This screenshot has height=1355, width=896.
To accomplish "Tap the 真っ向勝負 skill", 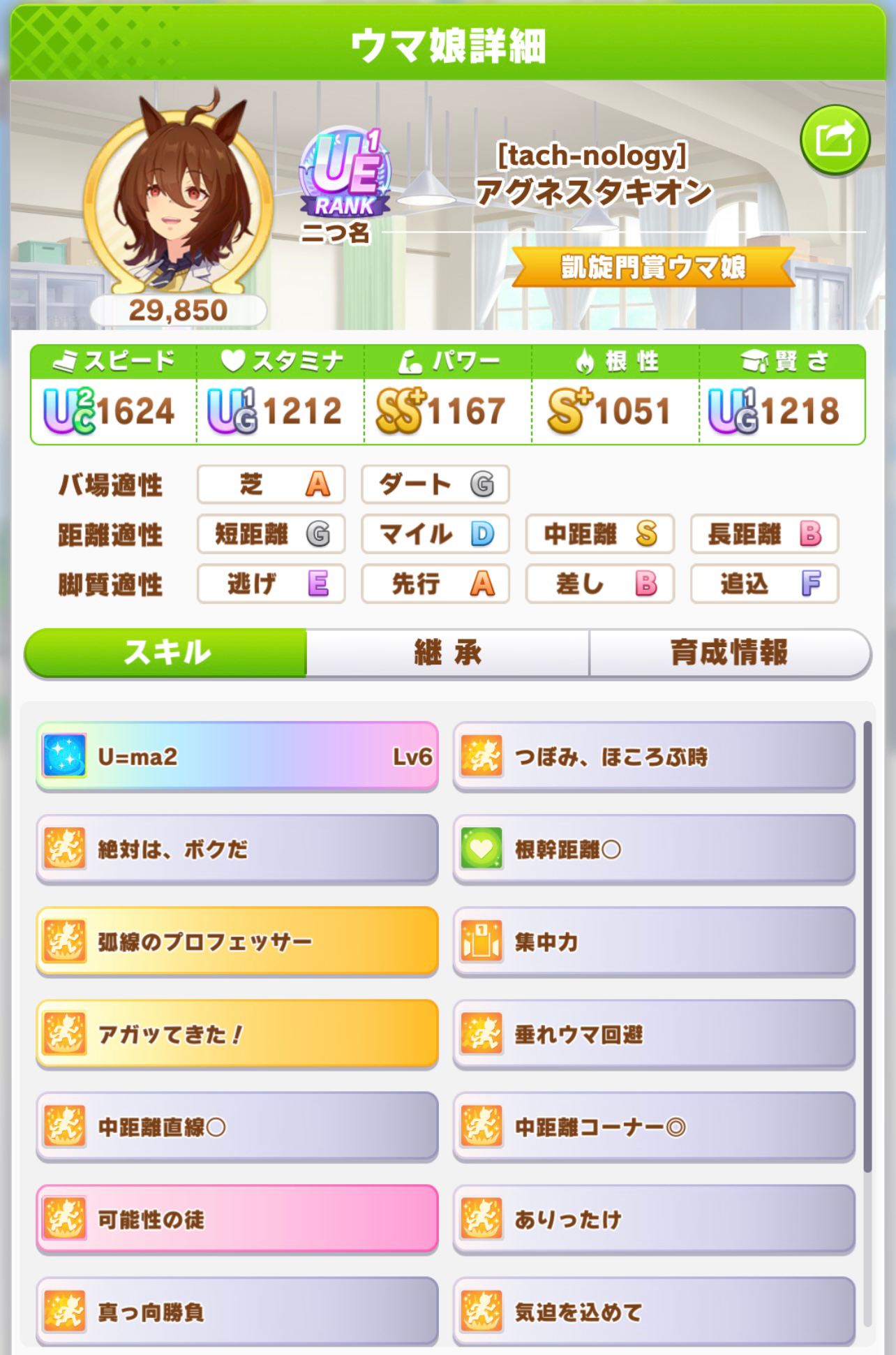I will point(237,1312).
